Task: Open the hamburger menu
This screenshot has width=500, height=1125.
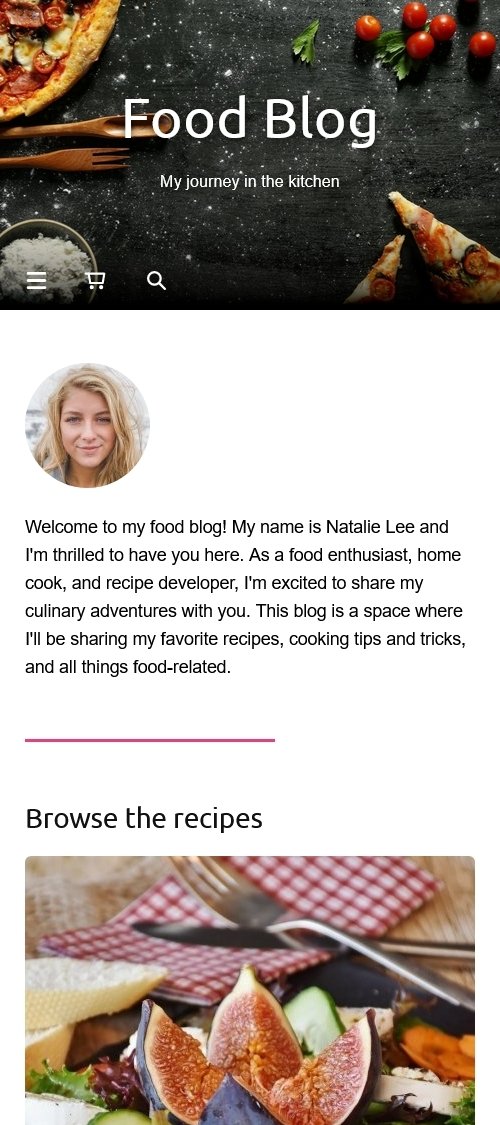Action: click(x=37, y=281)
